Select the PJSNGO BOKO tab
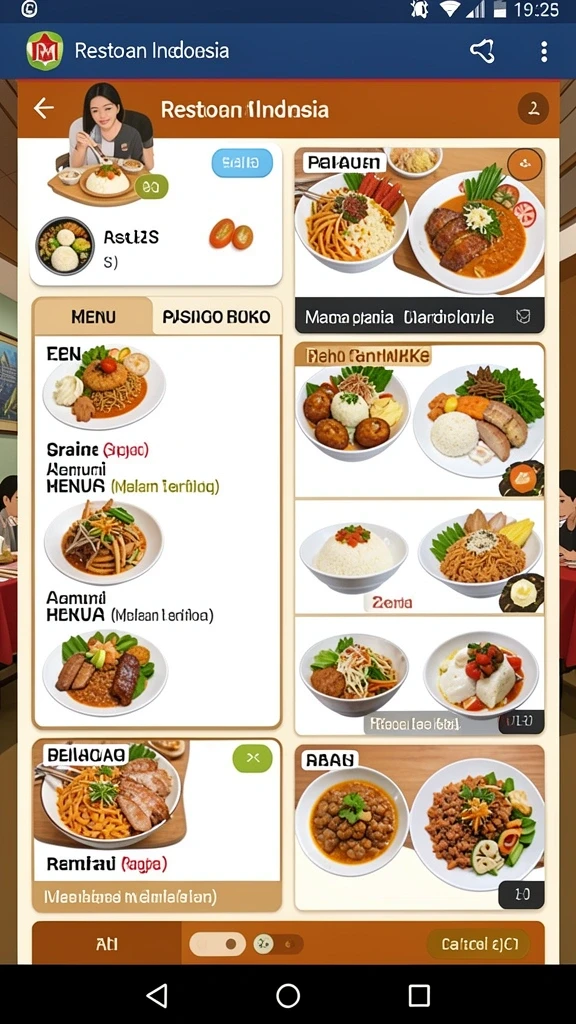The image size is (576, 1024). pyautogui.click(x=216, y=317)
